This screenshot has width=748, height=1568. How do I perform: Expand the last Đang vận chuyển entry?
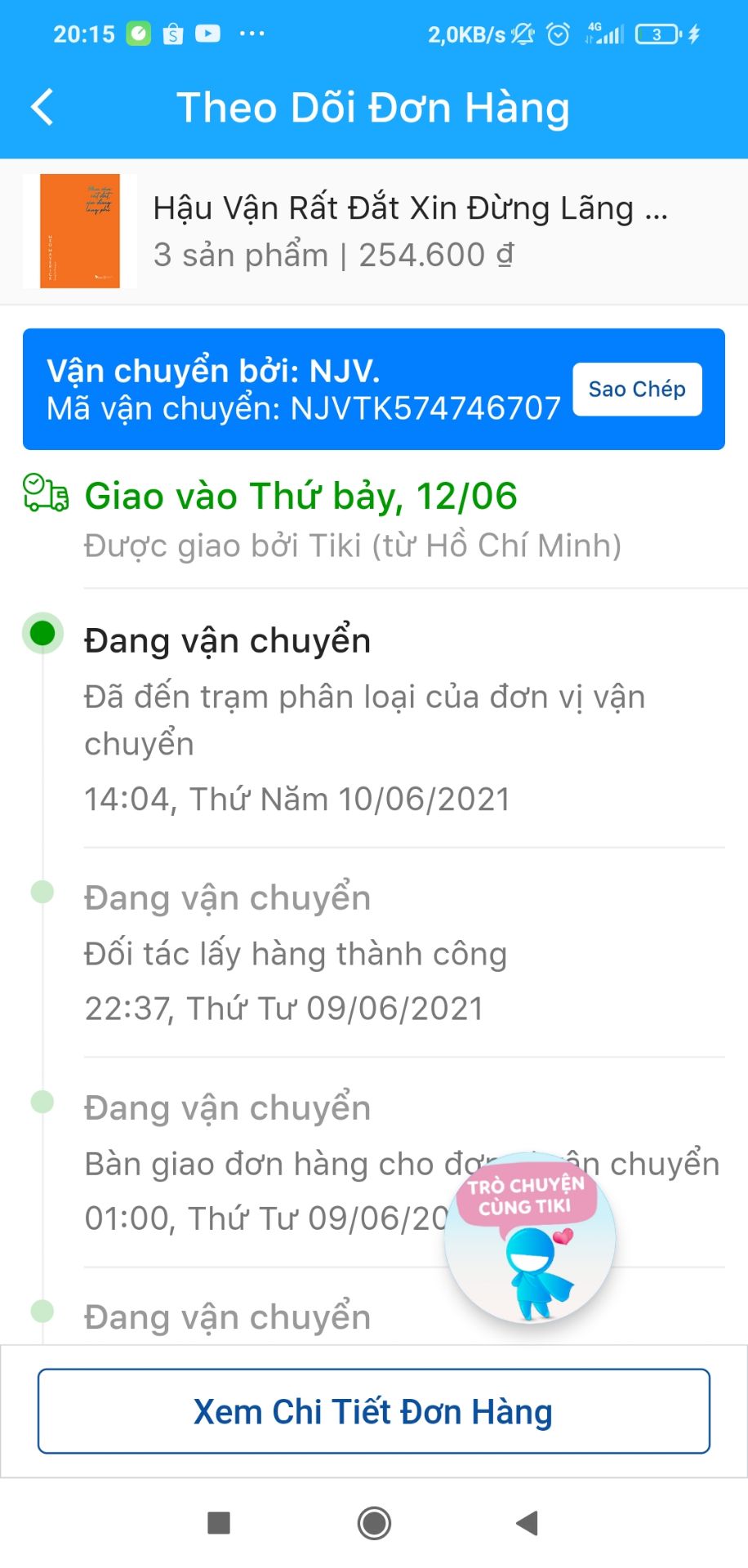(x=227, y=1315)
